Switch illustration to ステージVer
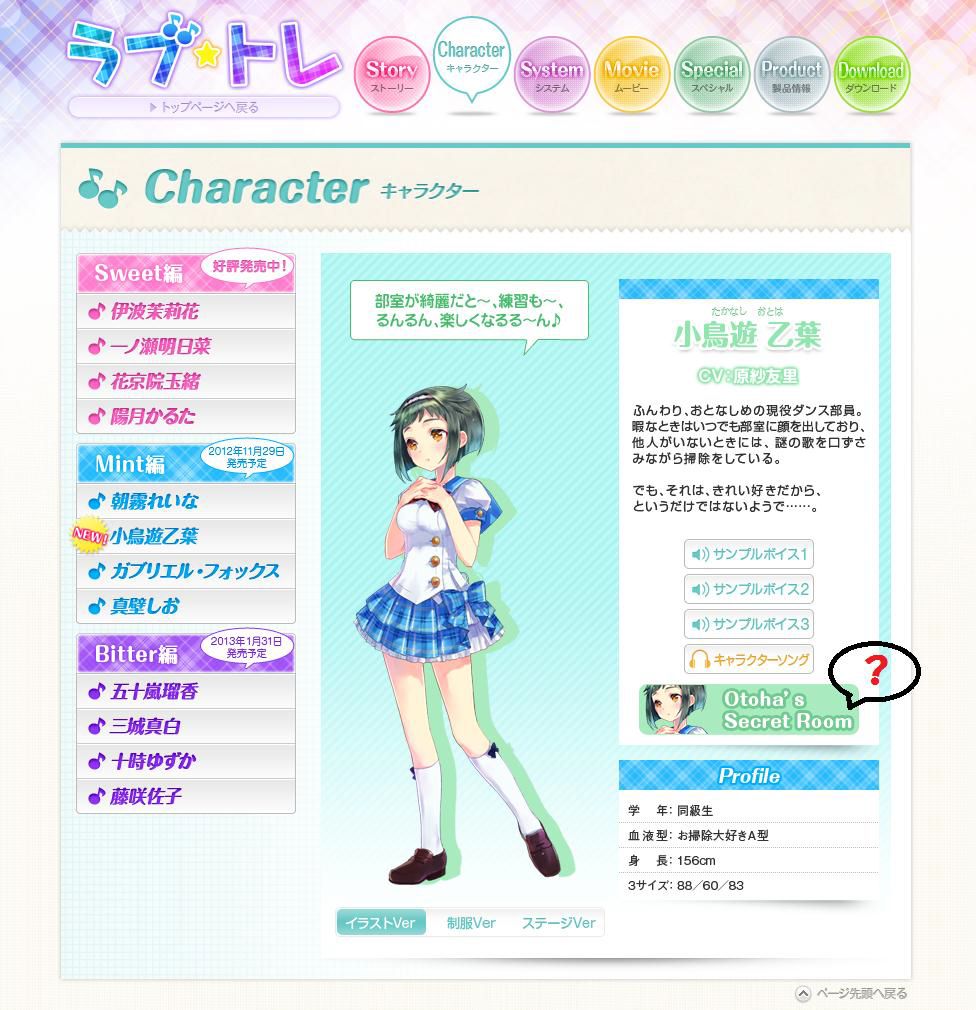Image resolution: width=976 pixels, height=1010 pixels. 558,923
